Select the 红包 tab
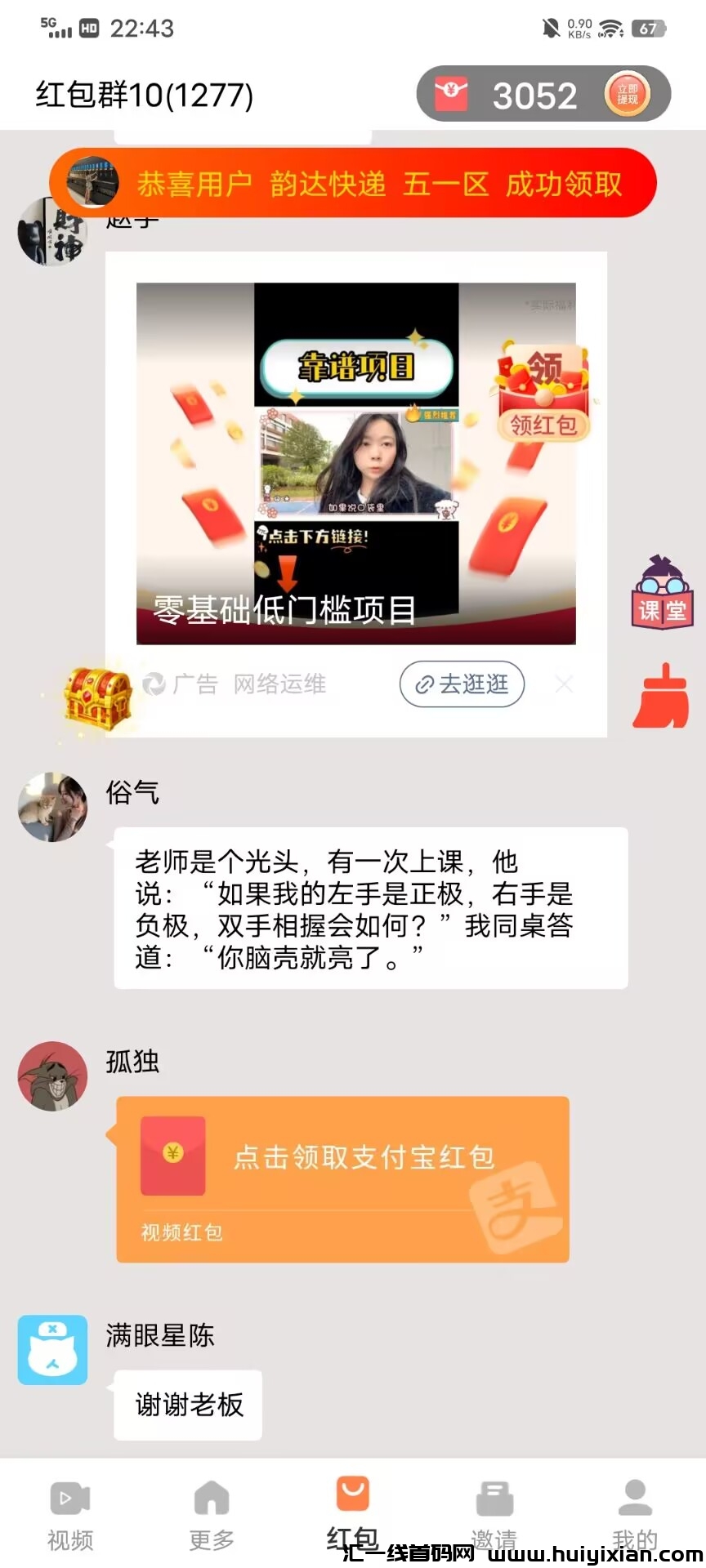This screenshot has width=706, height=1568. (x=352, y=1512)
